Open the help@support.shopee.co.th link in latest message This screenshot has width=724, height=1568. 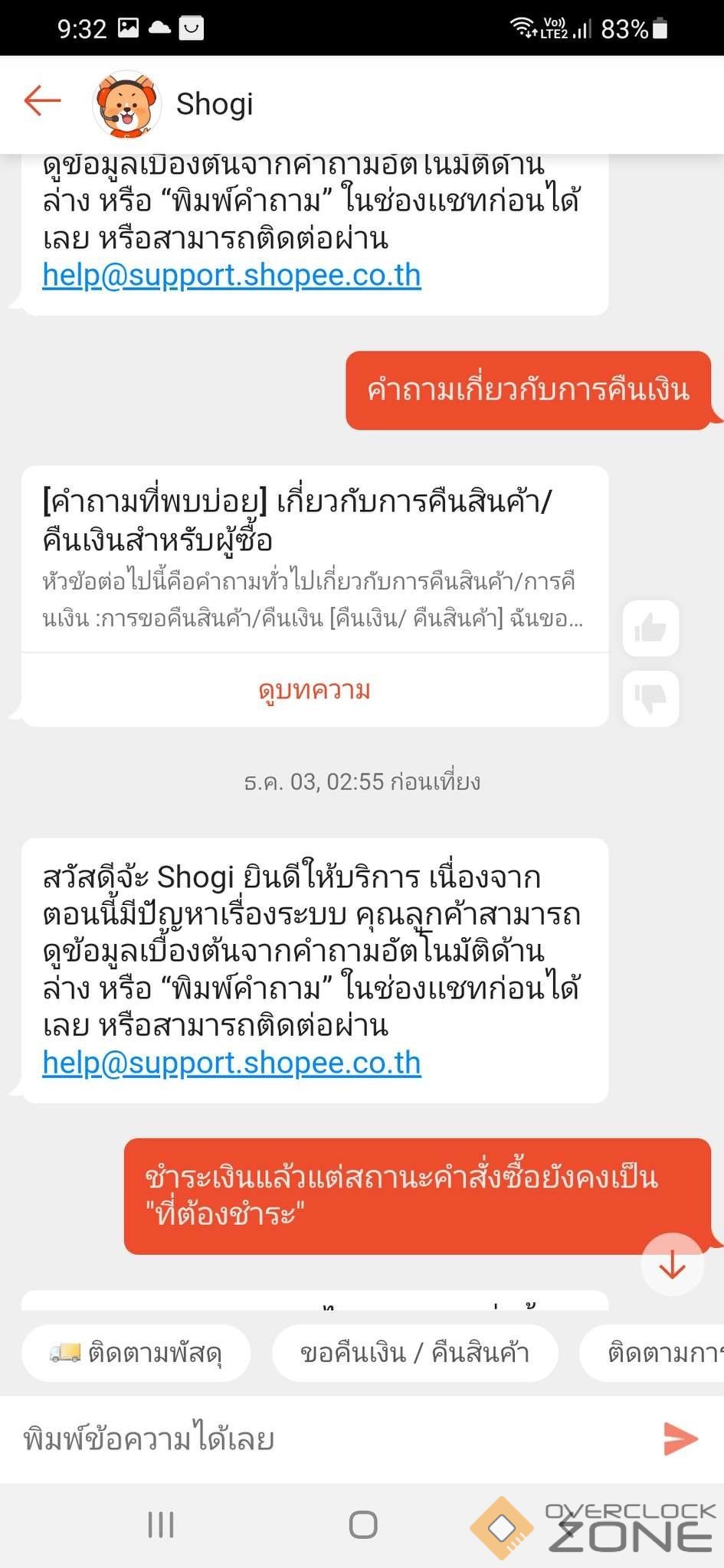231,1063
